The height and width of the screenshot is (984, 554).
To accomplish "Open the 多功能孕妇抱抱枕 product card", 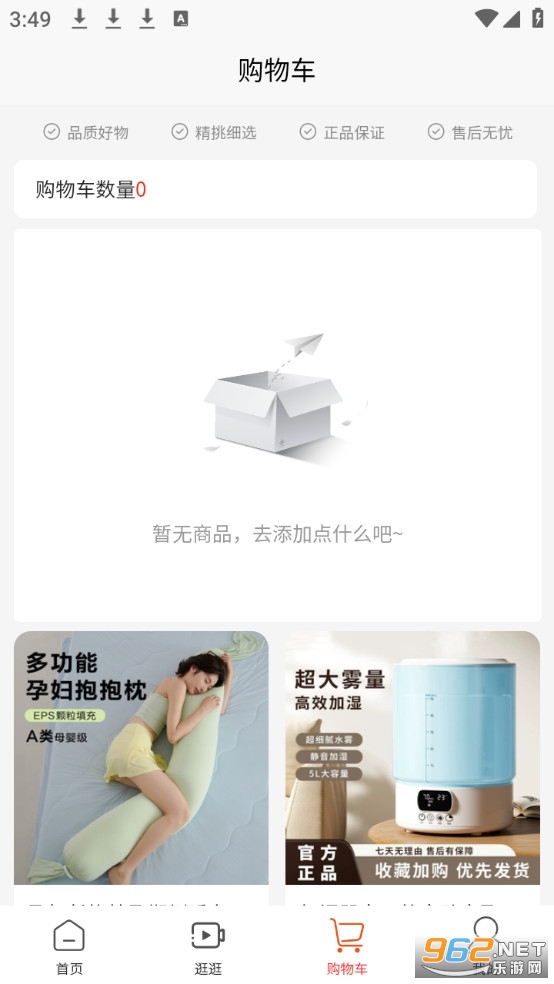I will (141, 768).
